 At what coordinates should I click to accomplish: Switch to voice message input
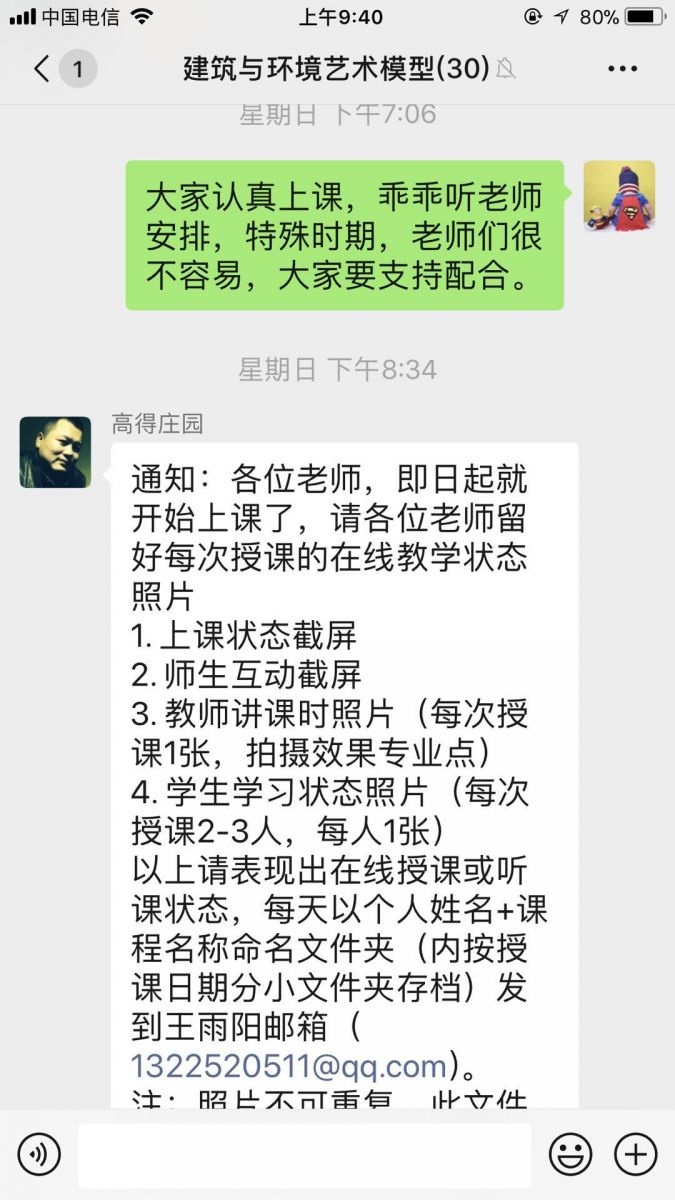click(x=39, y=1155)
